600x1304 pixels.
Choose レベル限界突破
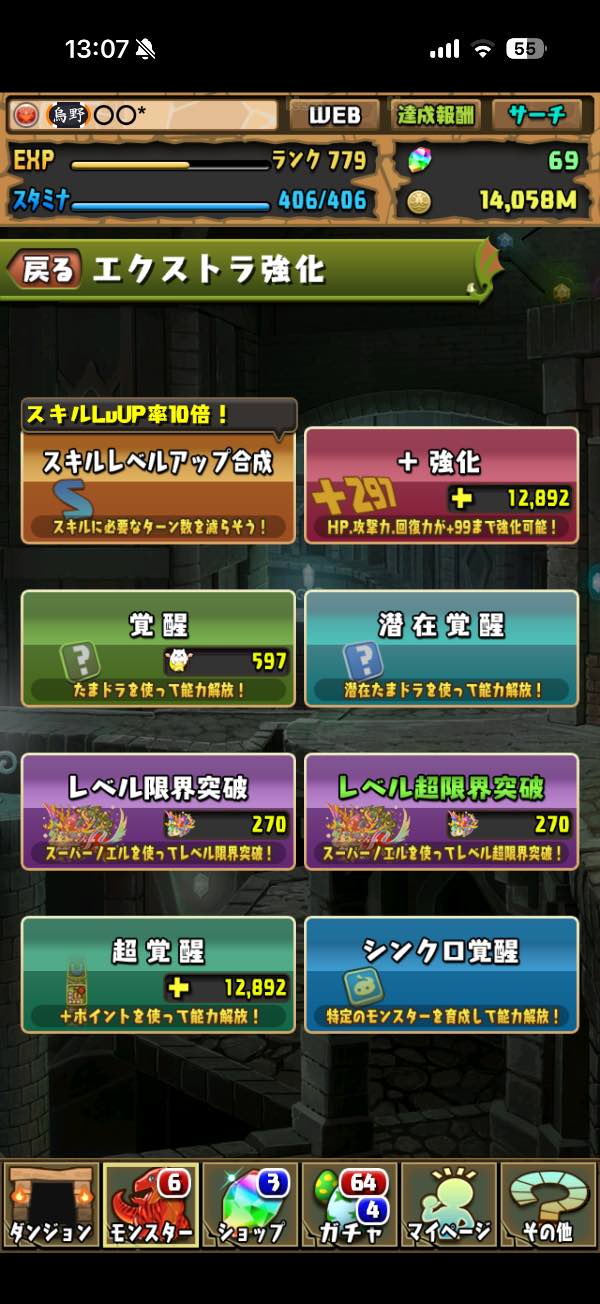pos(158,811)
